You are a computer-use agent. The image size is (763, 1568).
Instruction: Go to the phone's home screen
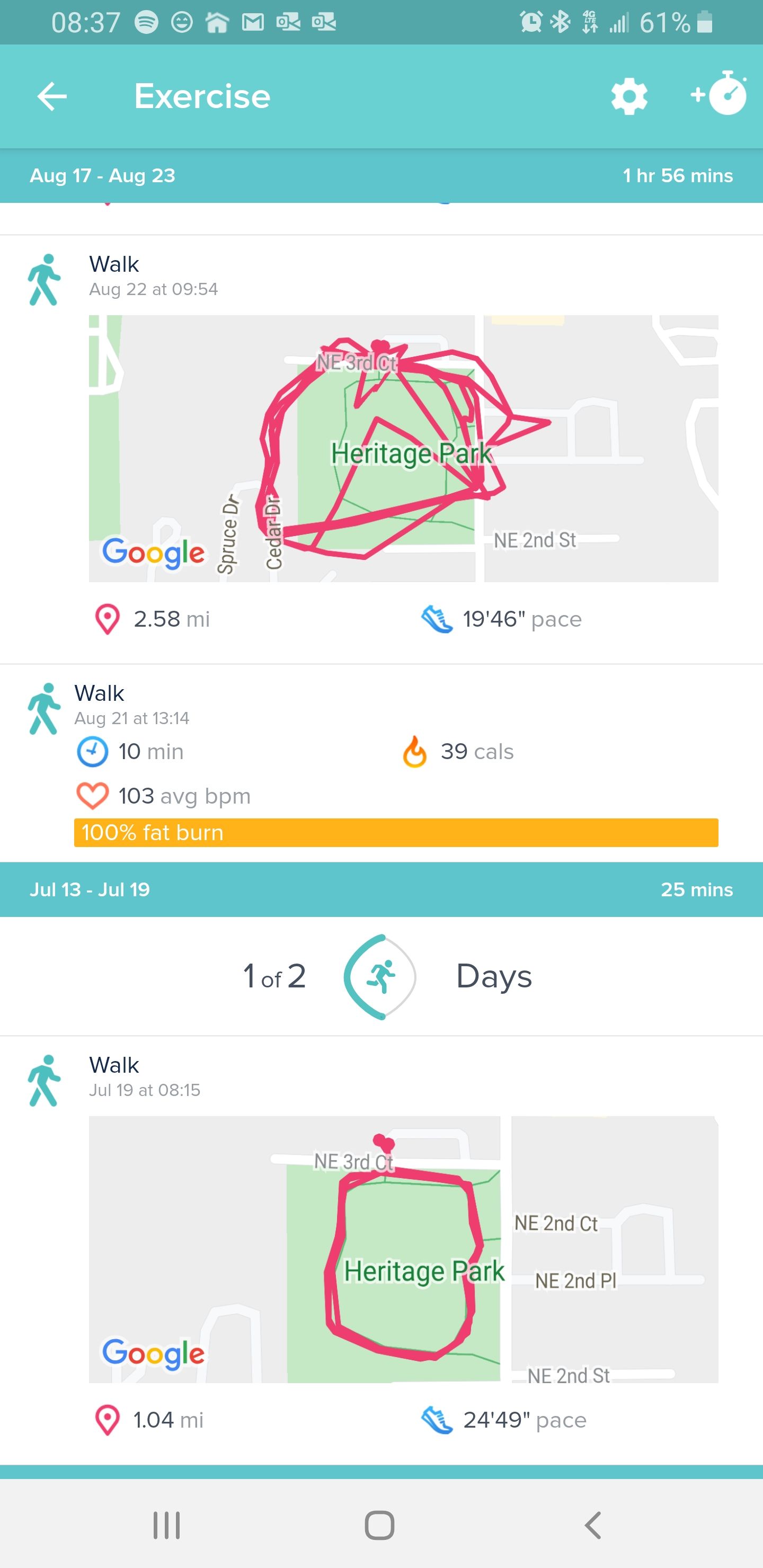point(380,1526)
